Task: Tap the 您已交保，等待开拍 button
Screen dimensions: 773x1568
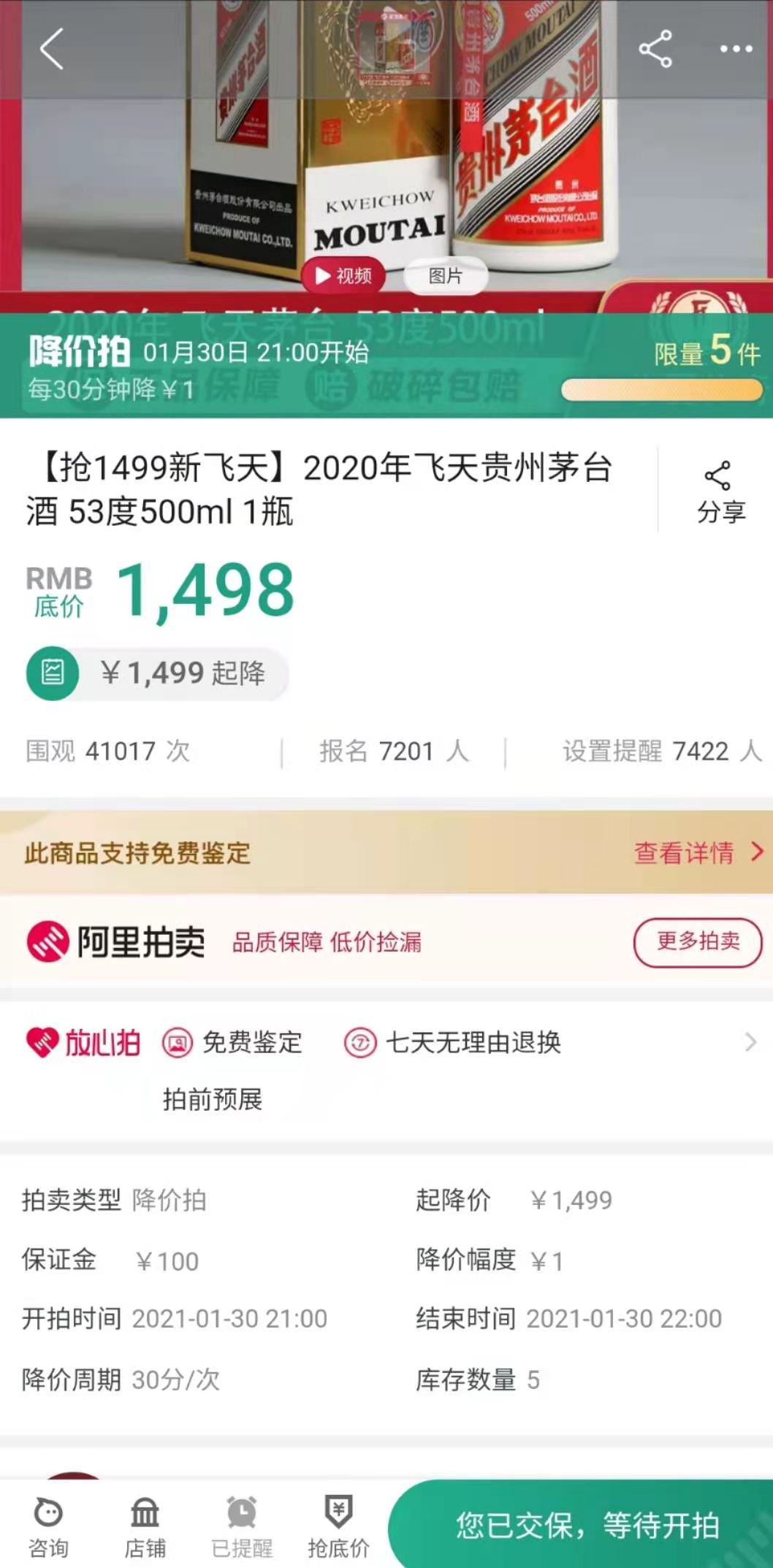Action: (x=587, y=1526)
